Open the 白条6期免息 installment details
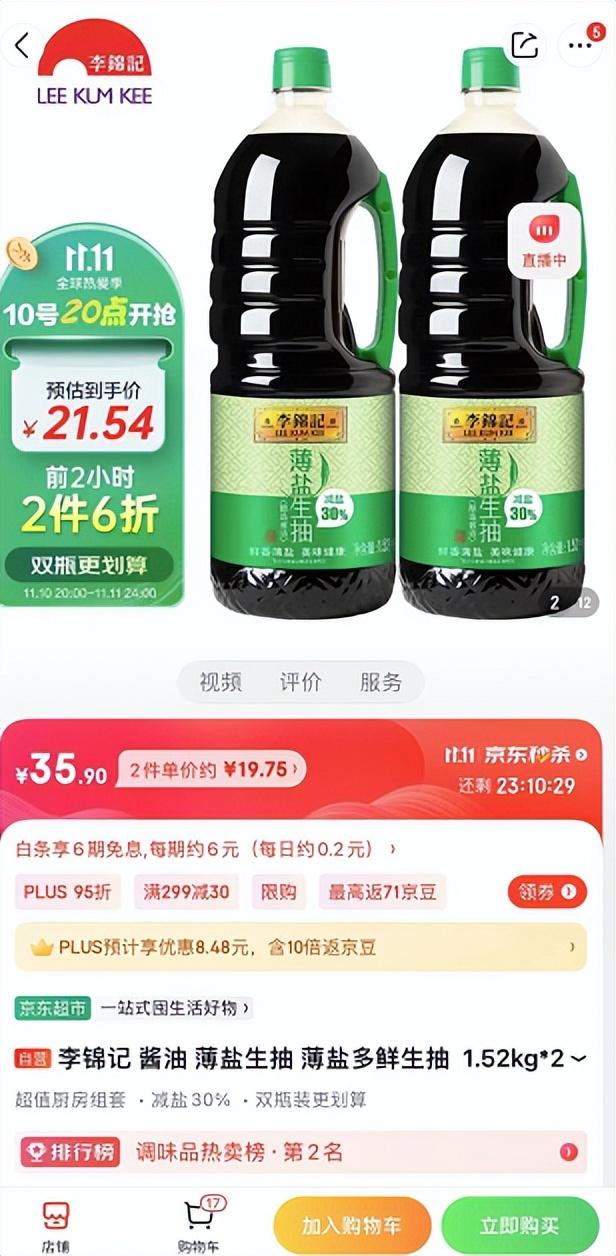 coord(205,849)
